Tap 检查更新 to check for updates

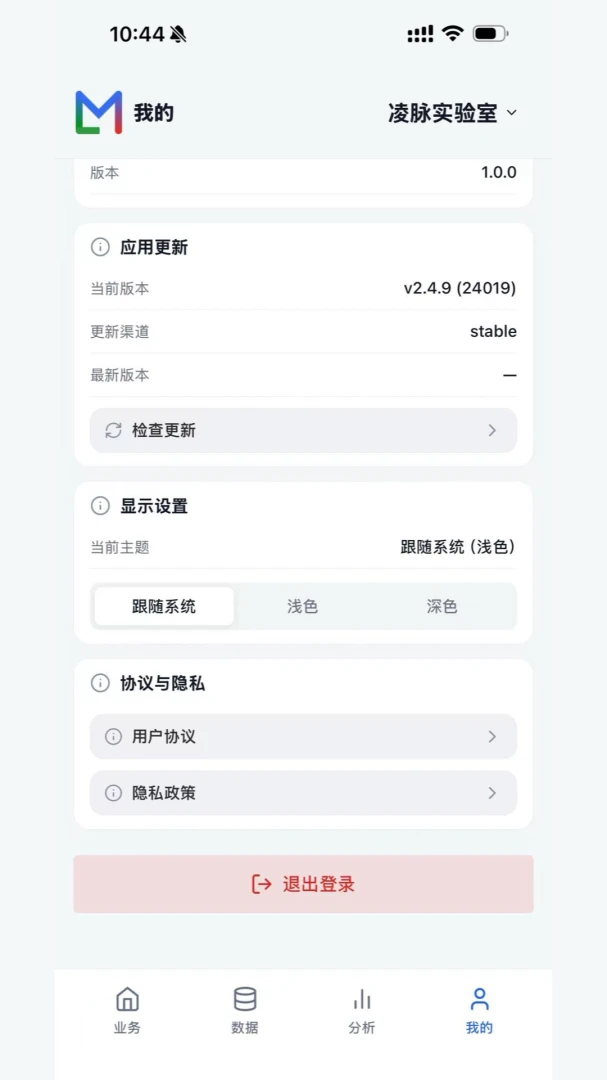tap(303, 430)
